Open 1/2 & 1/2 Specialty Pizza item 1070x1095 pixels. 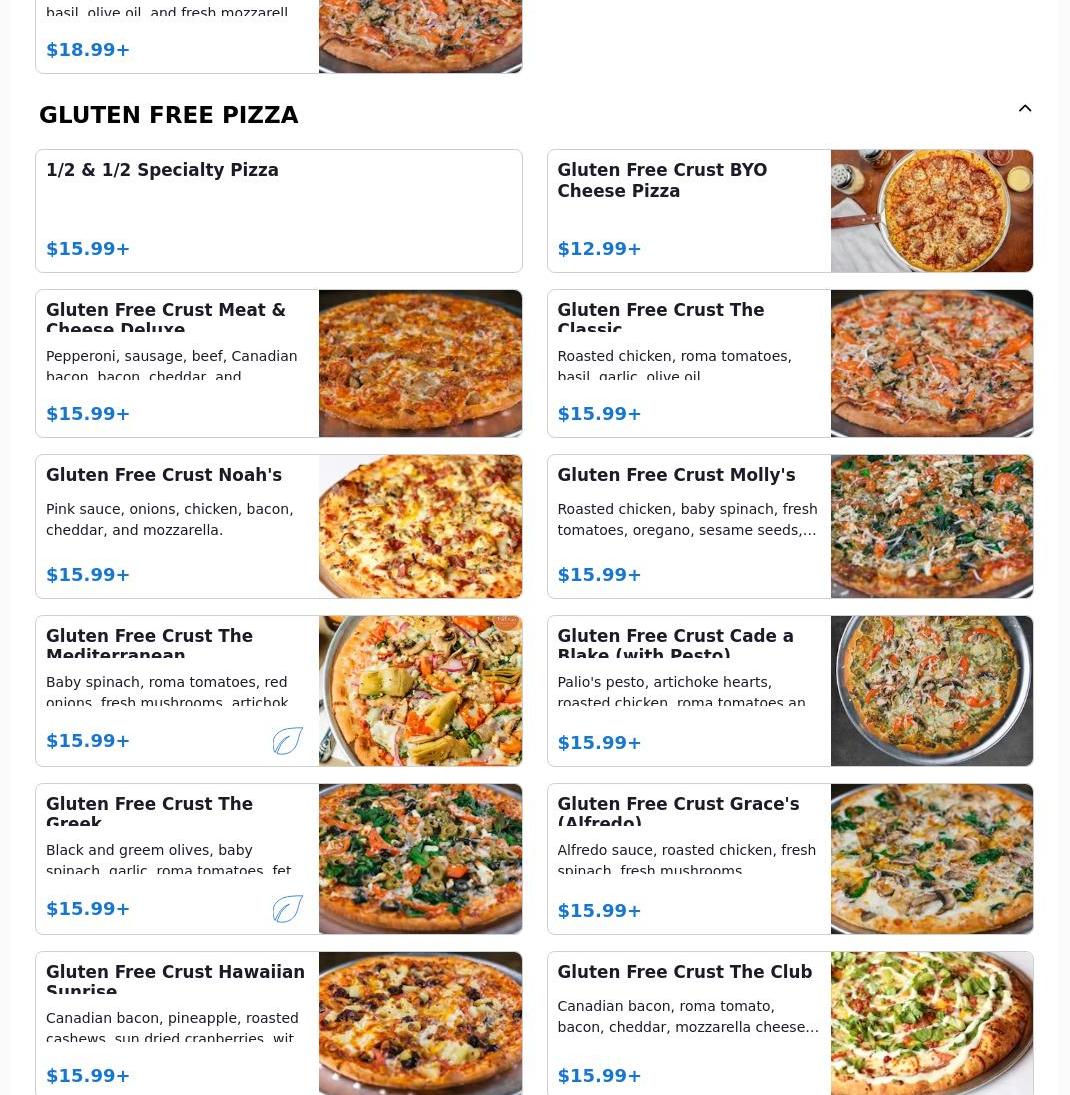(x=278, y=211)
